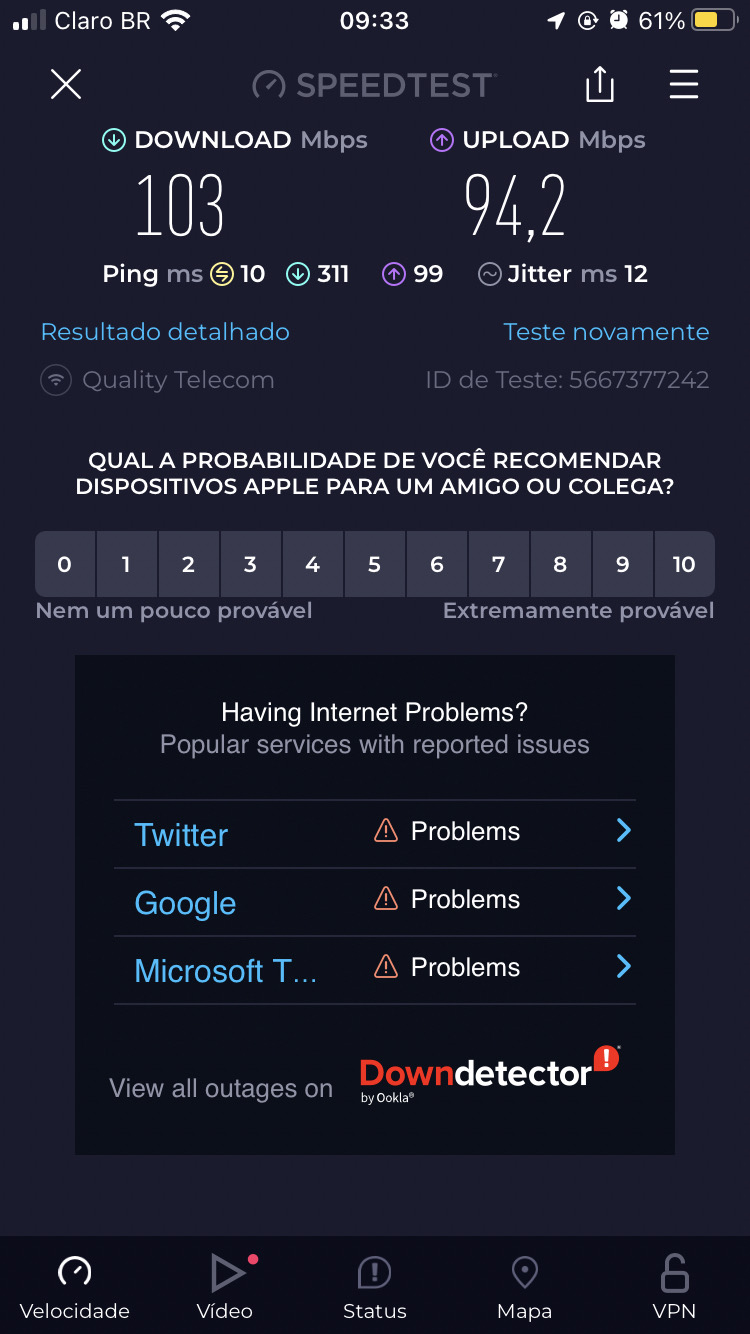This screenshot has width=750, height=1334.
Task: Rate 8 on the recommendation scale
Action: pos(560,565)
